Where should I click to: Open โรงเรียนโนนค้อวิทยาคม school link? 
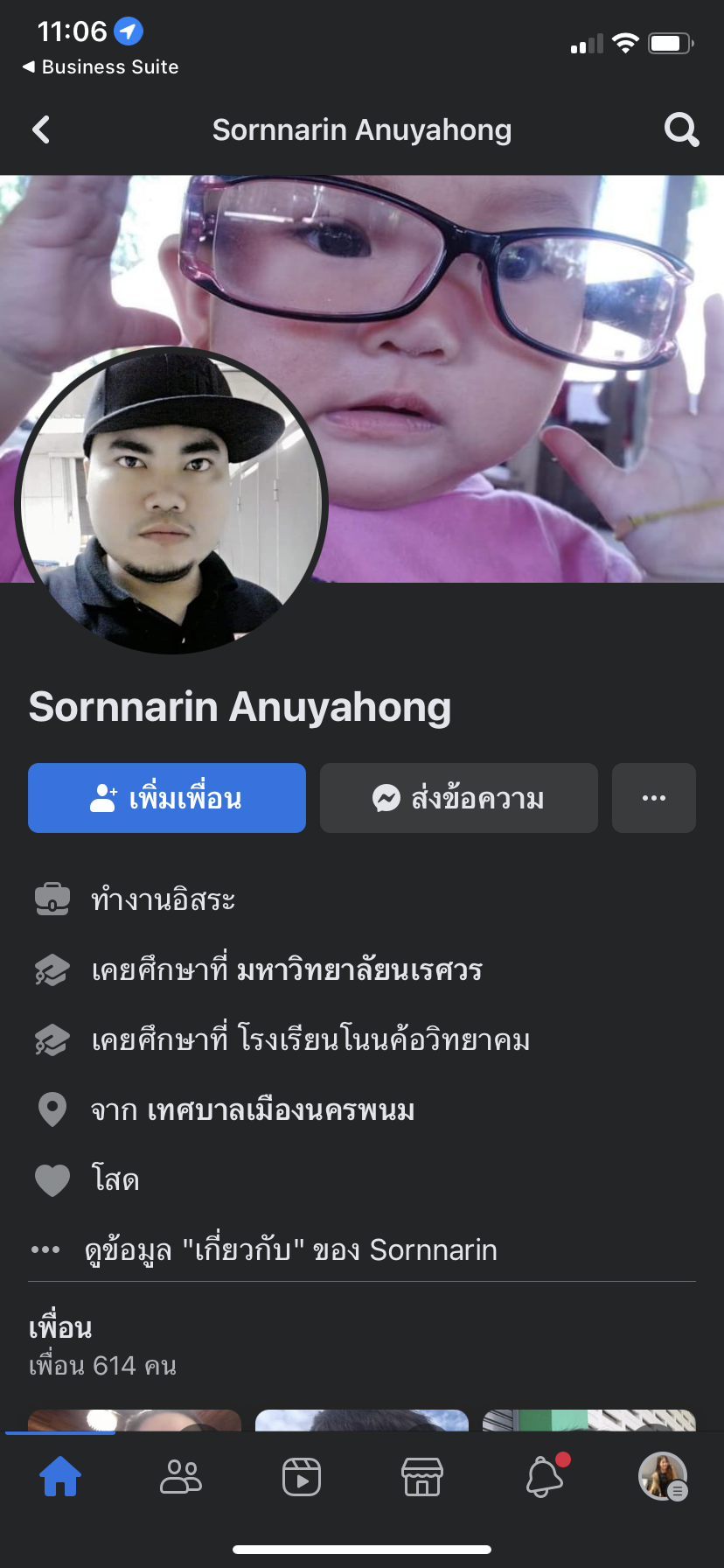coord(384,1040)
